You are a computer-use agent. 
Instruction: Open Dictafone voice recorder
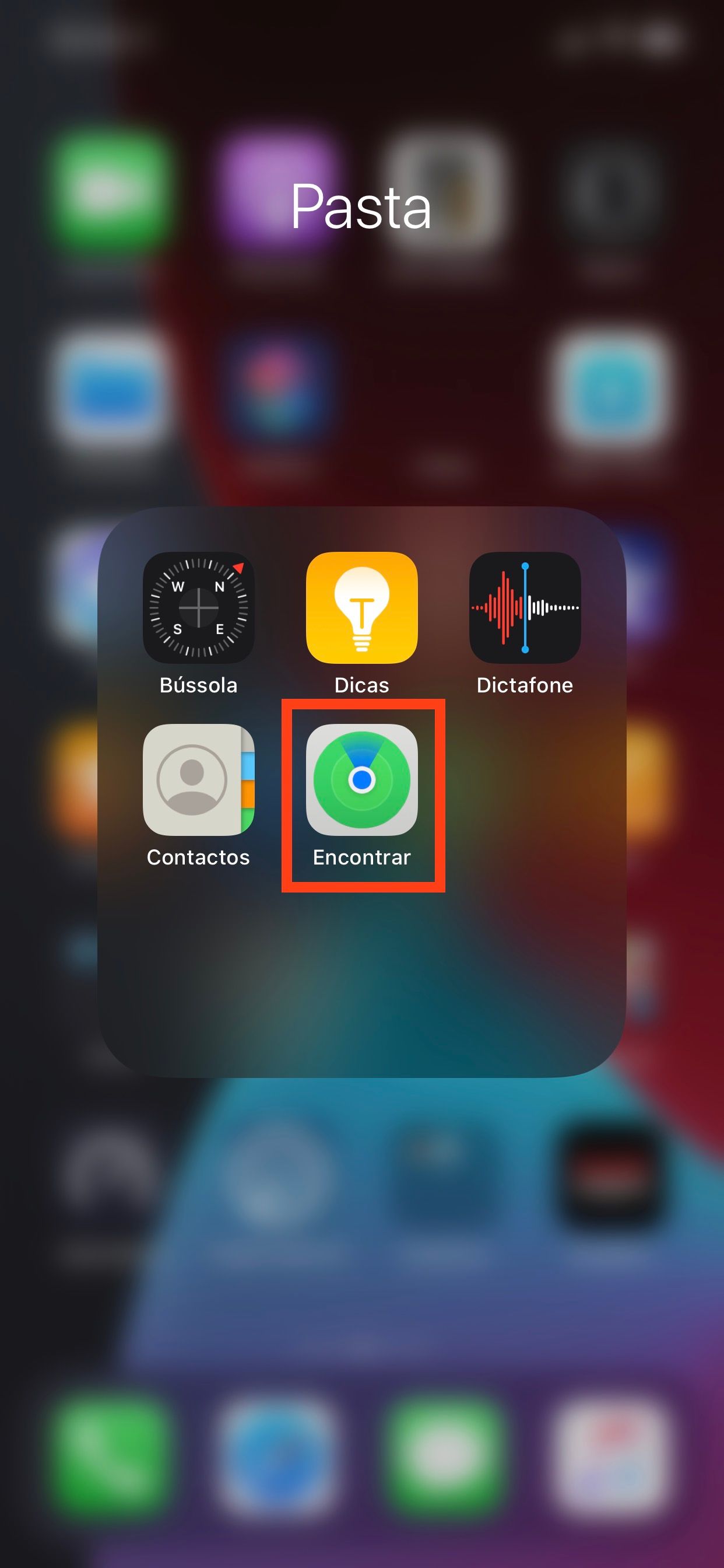(525, 607)
